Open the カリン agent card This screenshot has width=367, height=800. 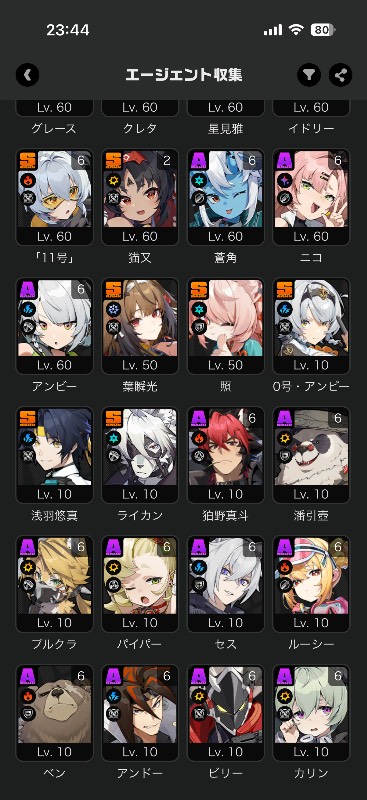[311, 713]
